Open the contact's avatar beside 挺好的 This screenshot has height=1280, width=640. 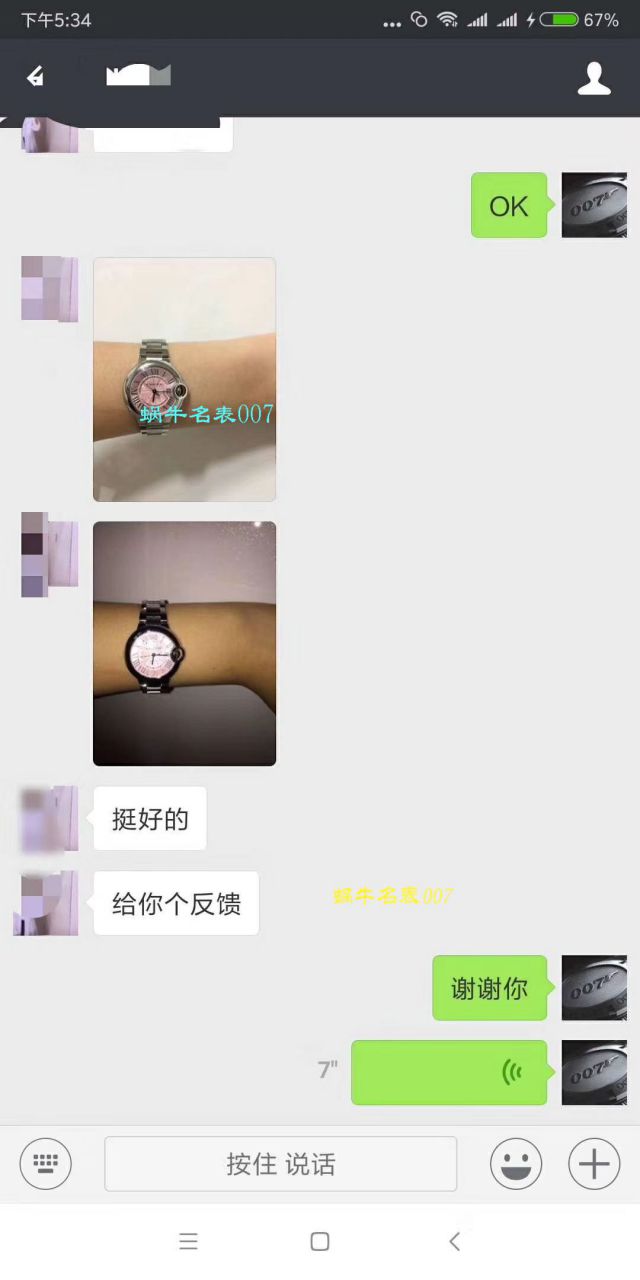pos(49,818)
